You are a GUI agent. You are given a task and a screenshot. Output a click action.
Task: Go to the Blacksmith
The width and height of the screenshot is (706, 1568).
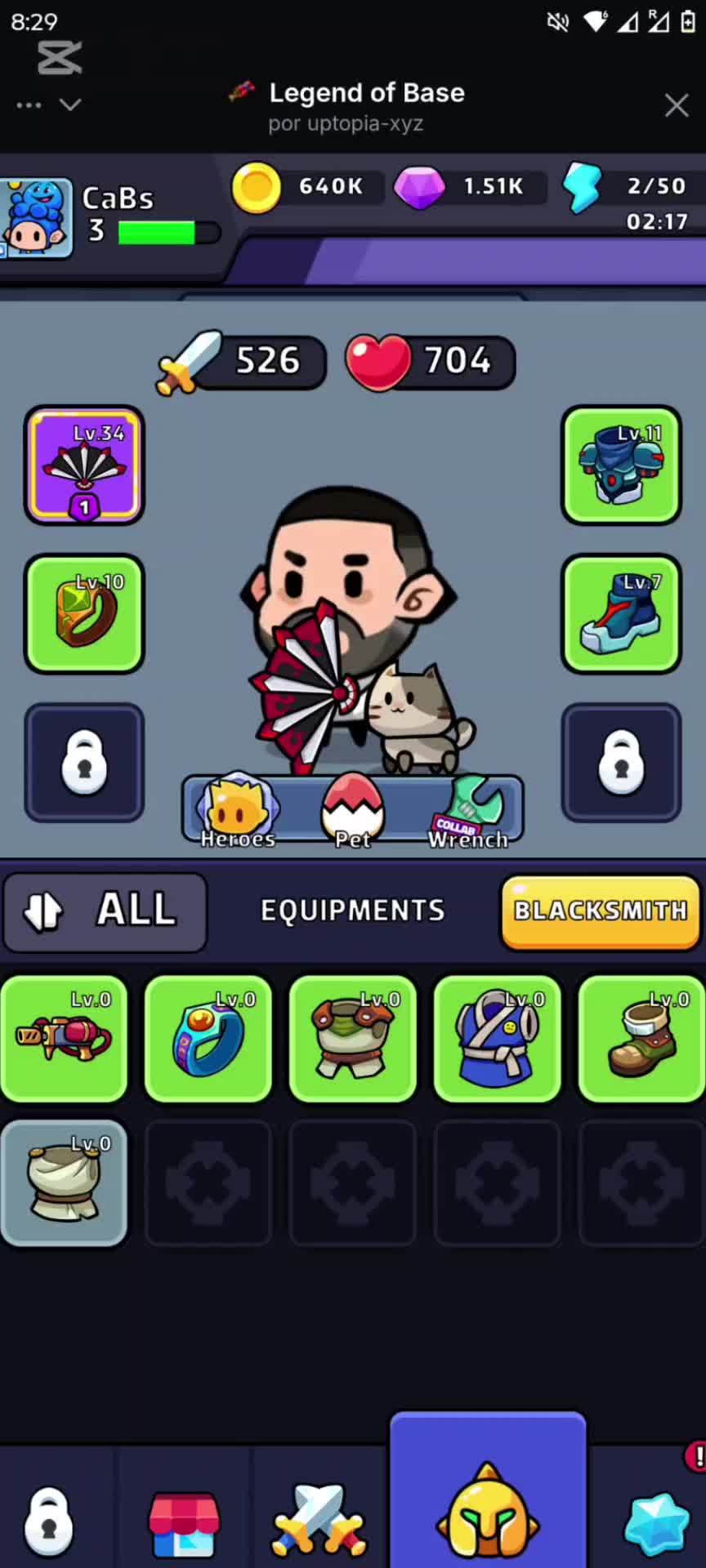pos(601,911)
